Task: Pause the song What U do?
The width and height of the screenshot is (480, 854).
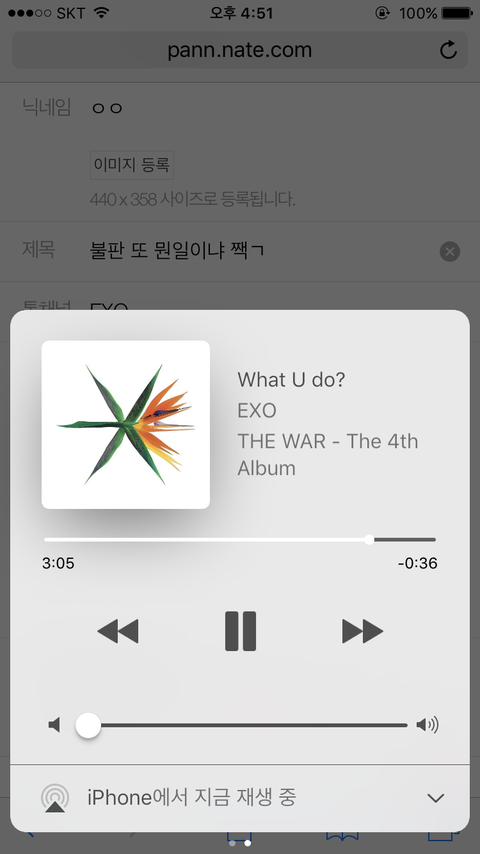Action: [x=240, y=631]
